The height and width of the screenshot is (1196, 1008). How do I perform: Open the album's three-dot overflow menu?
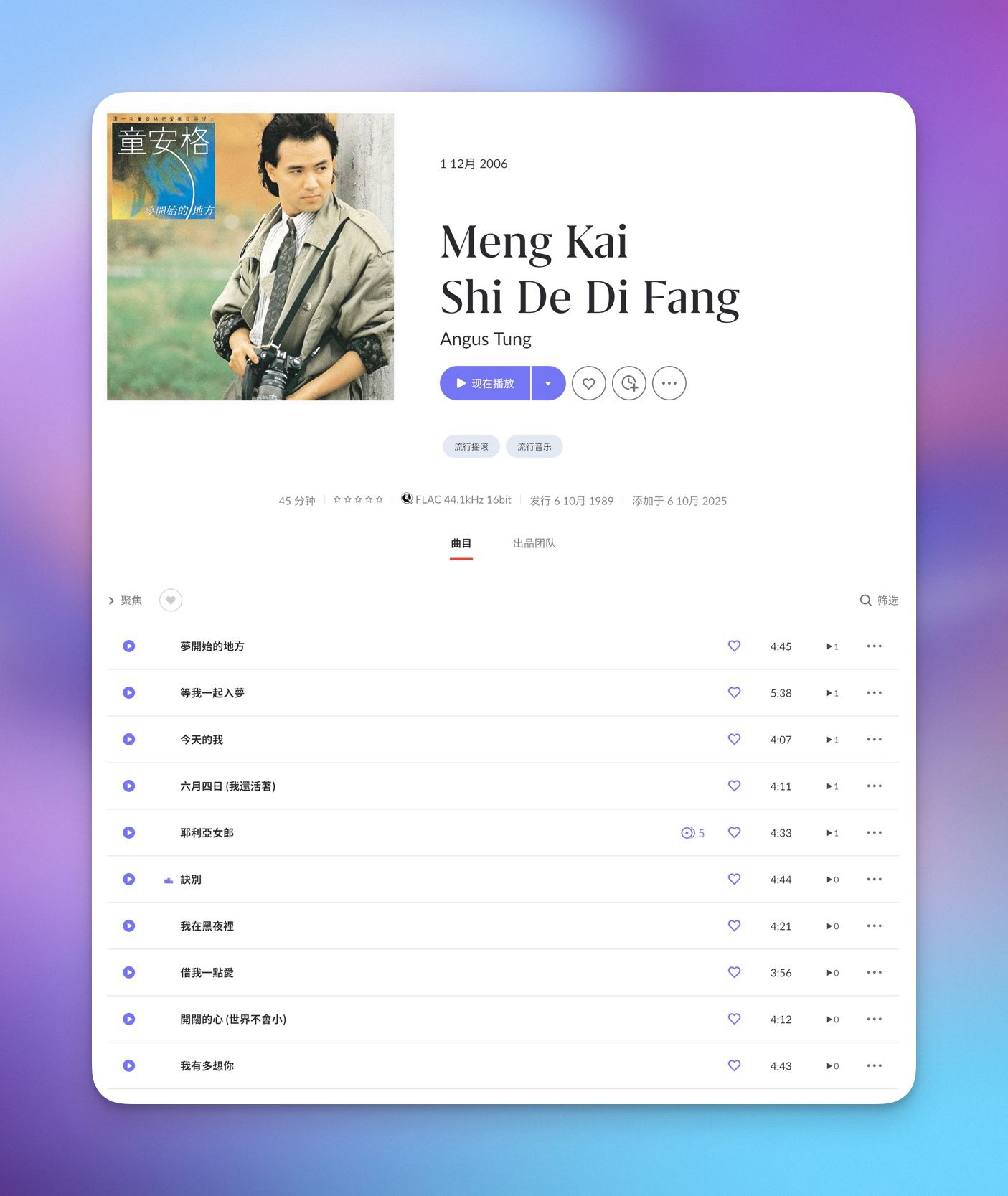click(669, 383)
